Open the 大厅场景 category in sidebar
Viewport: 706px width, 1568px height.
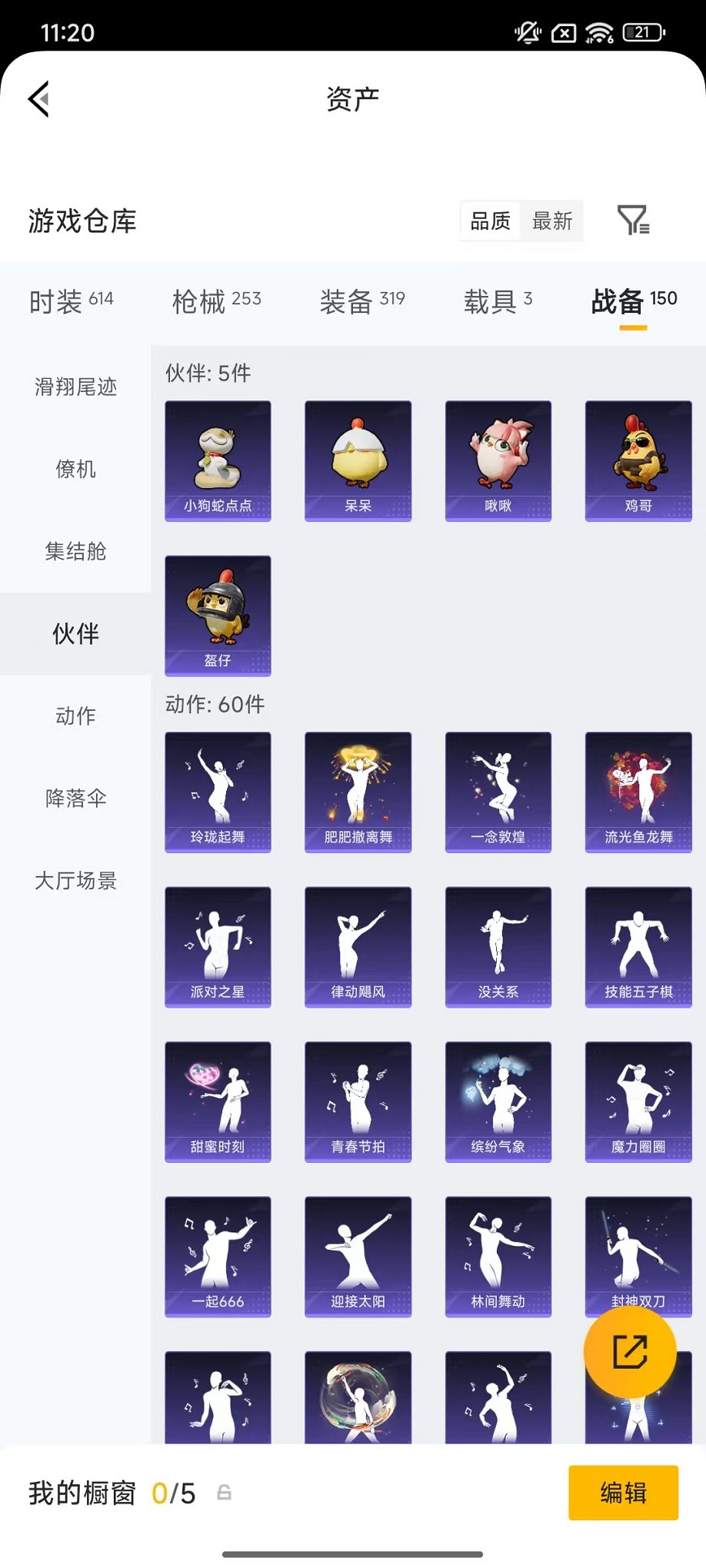pyautogui.click(x=75, y=882)
